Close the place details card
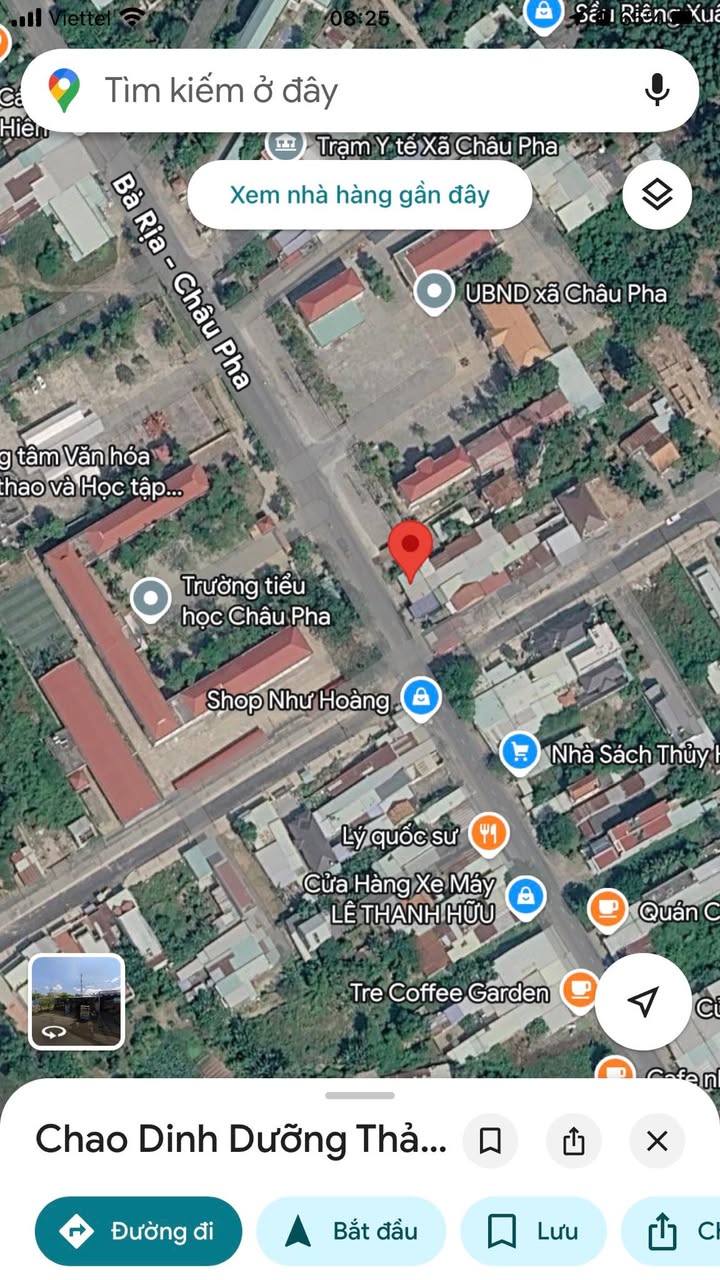 tap(657, 1141)
